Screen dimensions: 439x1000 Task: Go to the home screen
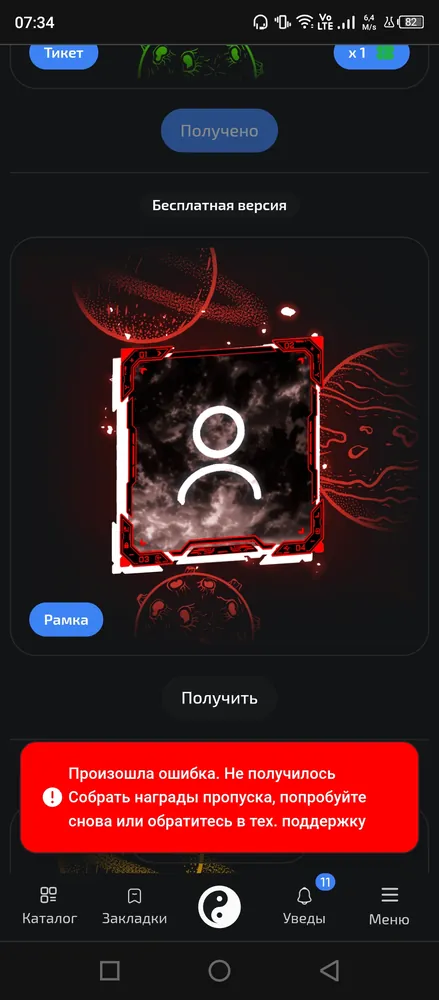point(219,971)
